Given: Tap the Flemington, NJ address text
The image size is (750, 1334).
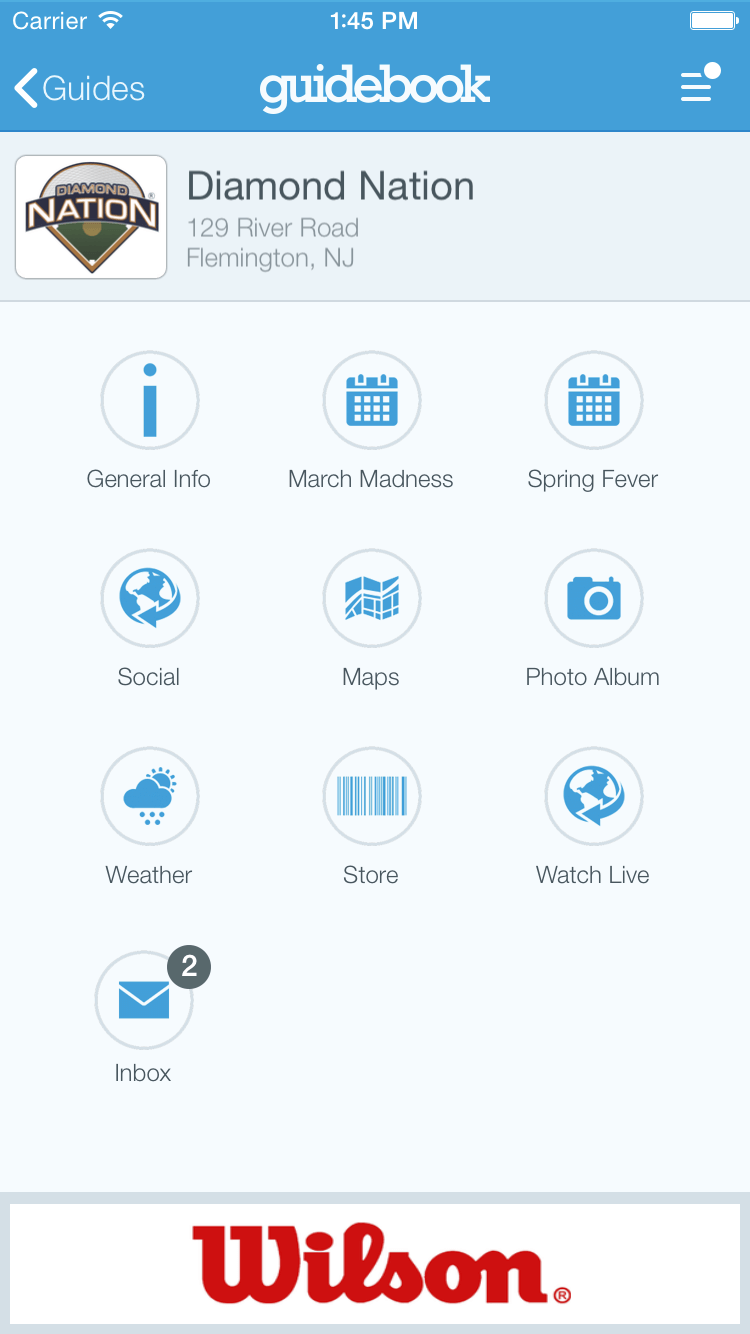Looking at the screenshot, I should click(268, 258).
